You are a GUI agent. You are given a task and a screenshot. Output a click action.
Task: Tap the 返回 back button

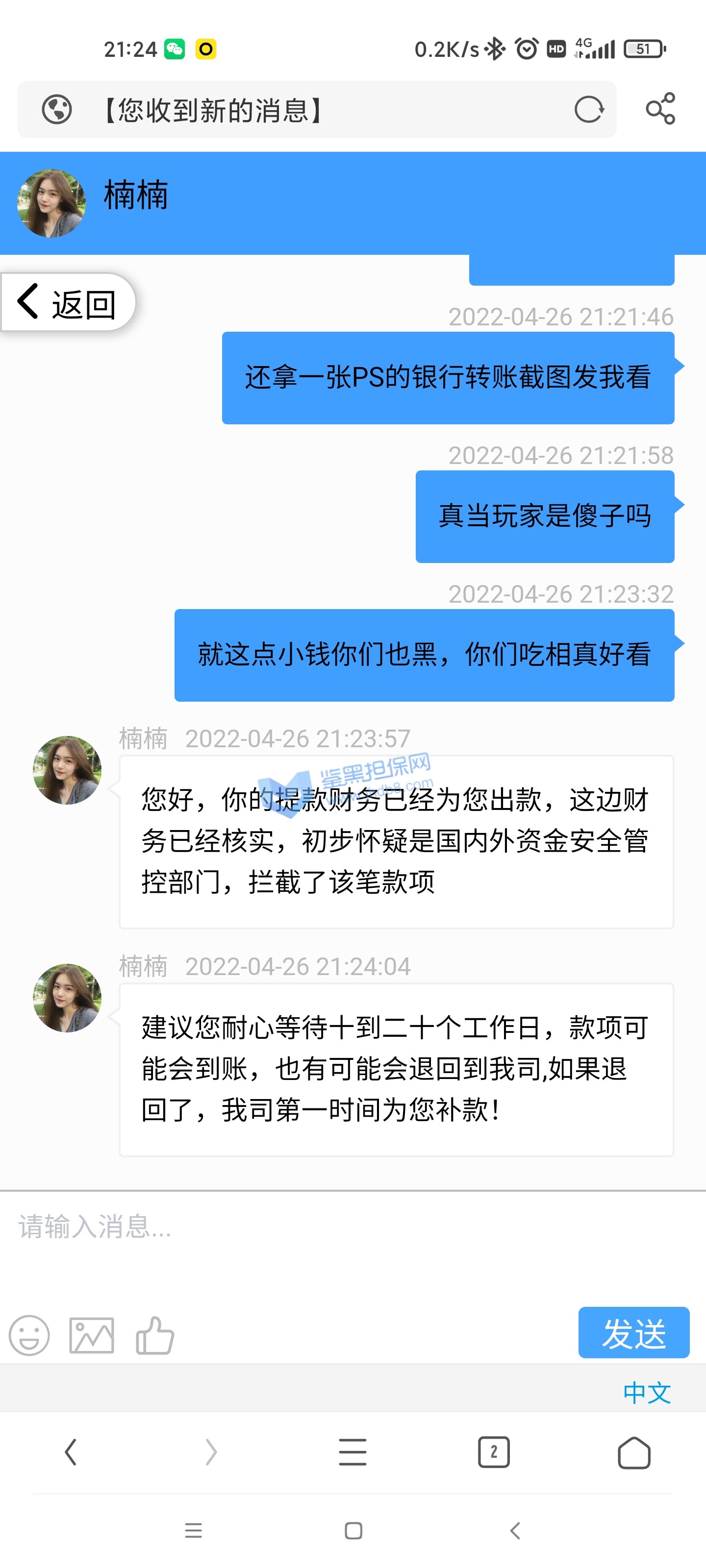[x=67, y=303]
